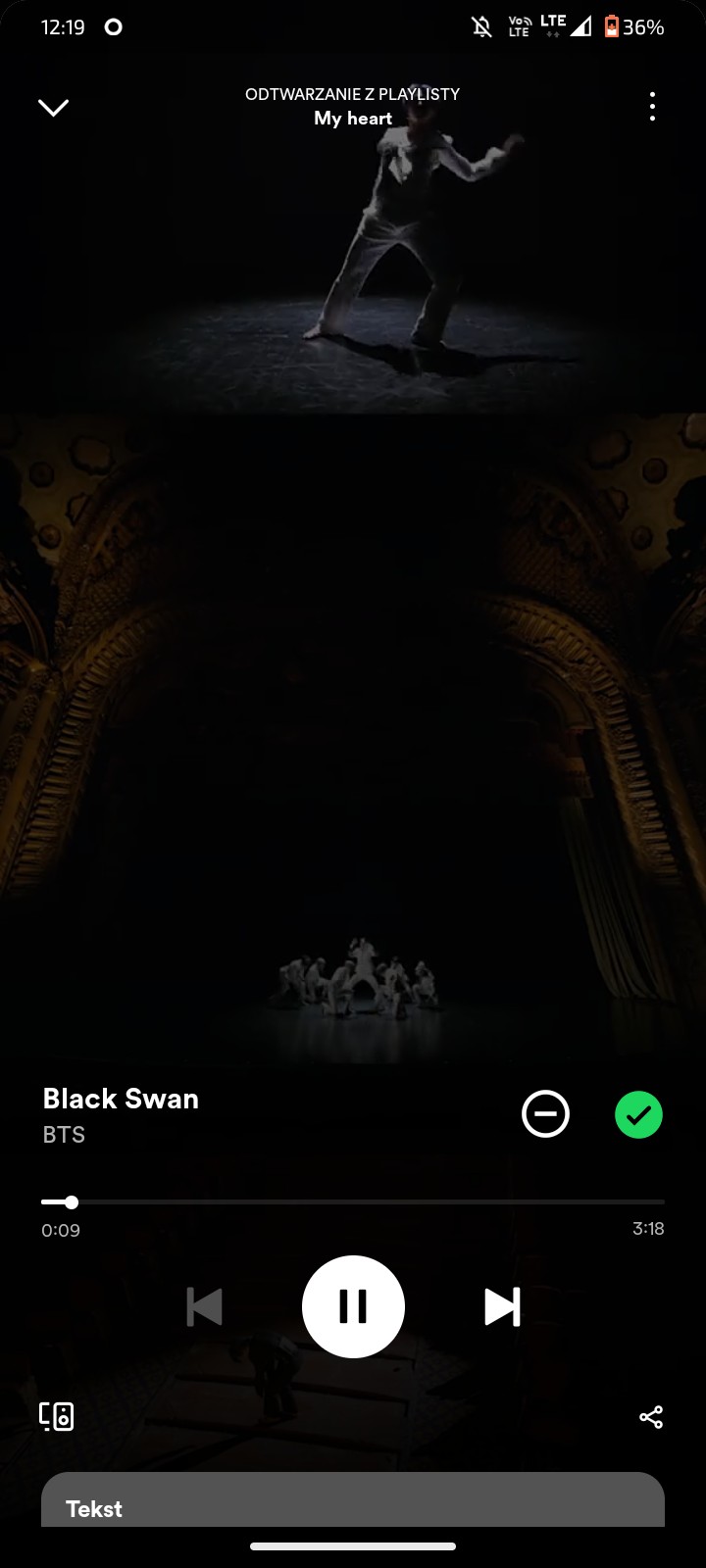The image size is (706, 1568).
Task: Collapse the now playing screen
Action: click(53, 107)
